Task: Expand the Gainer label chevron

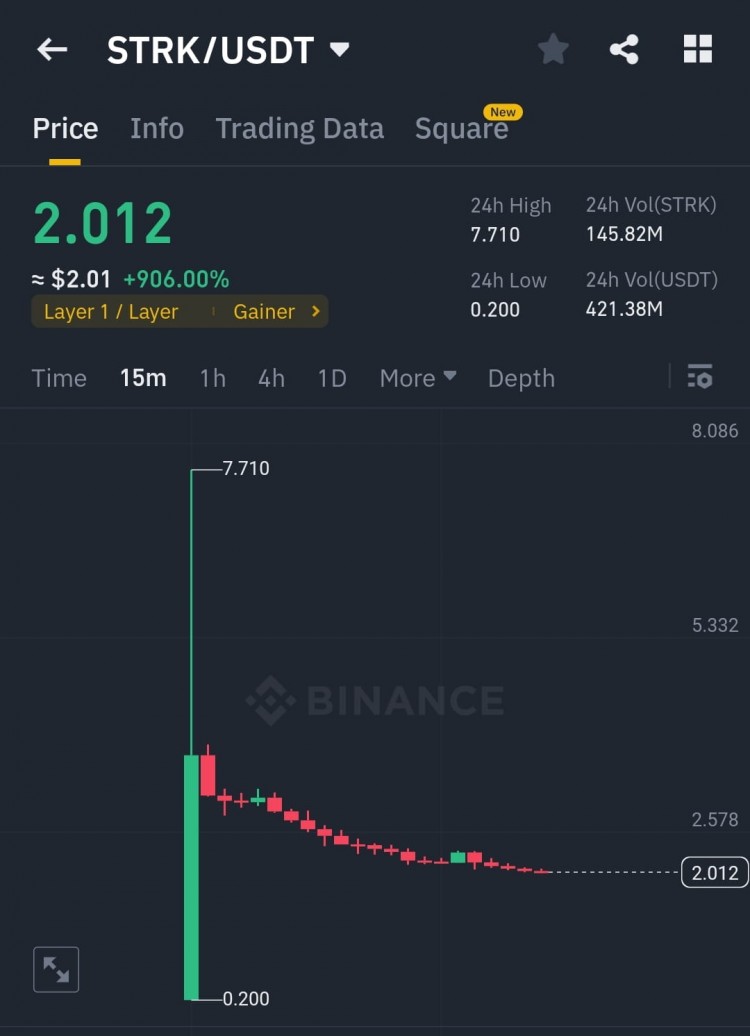Action: [315, 311]
